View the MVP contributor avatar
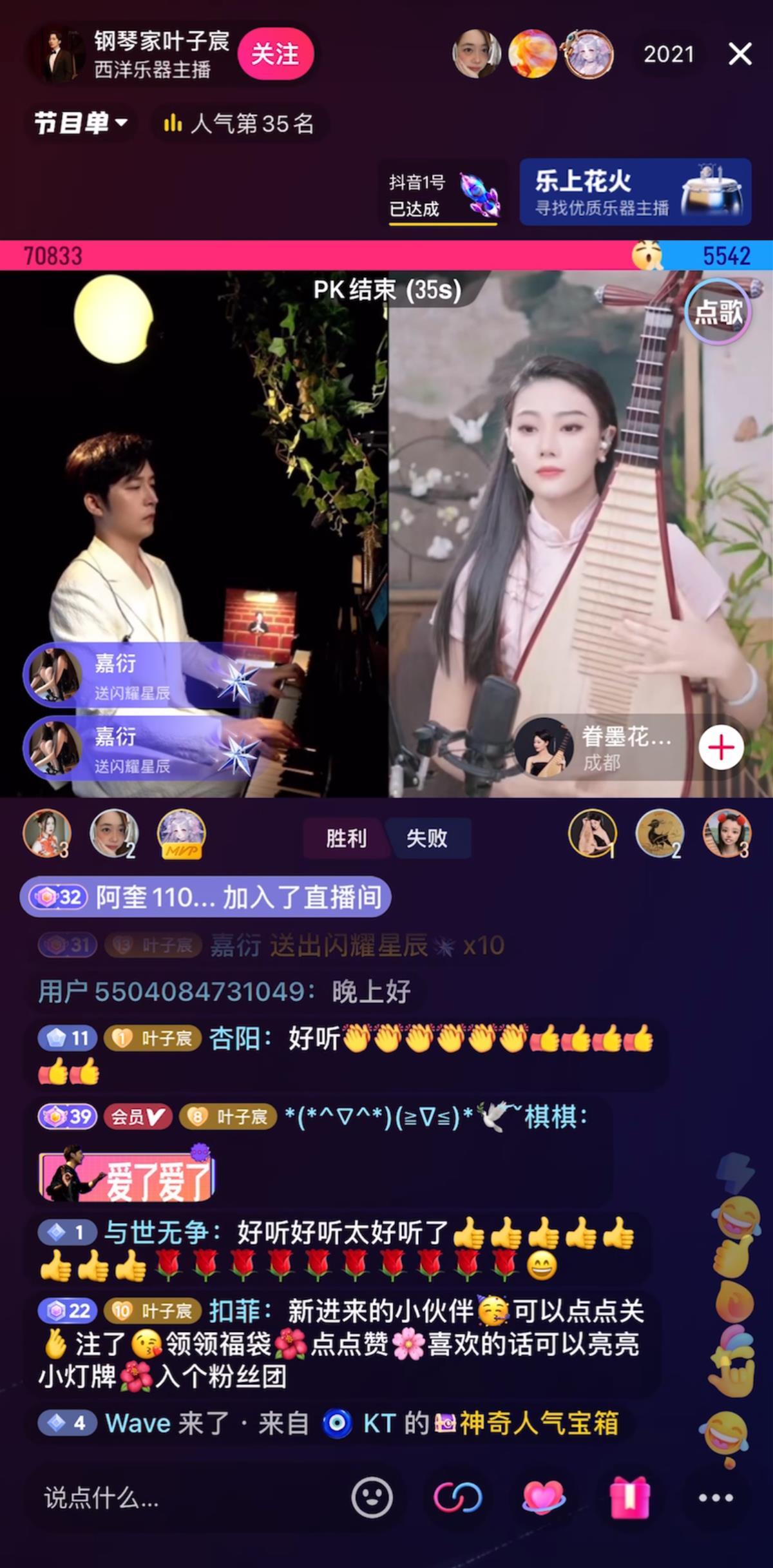773x1568 pixels. (182, 833)
